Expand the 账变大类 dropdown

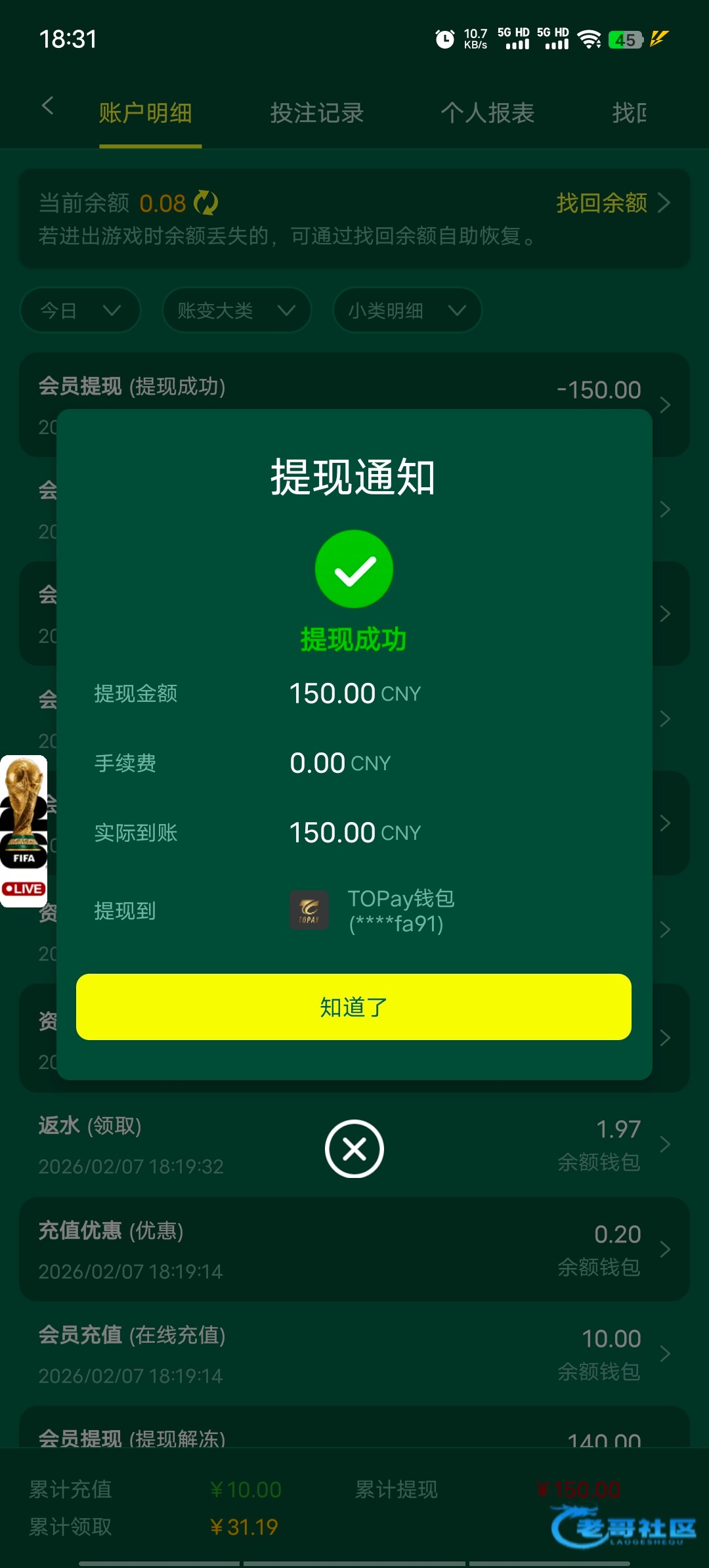(x=236, y=310)
